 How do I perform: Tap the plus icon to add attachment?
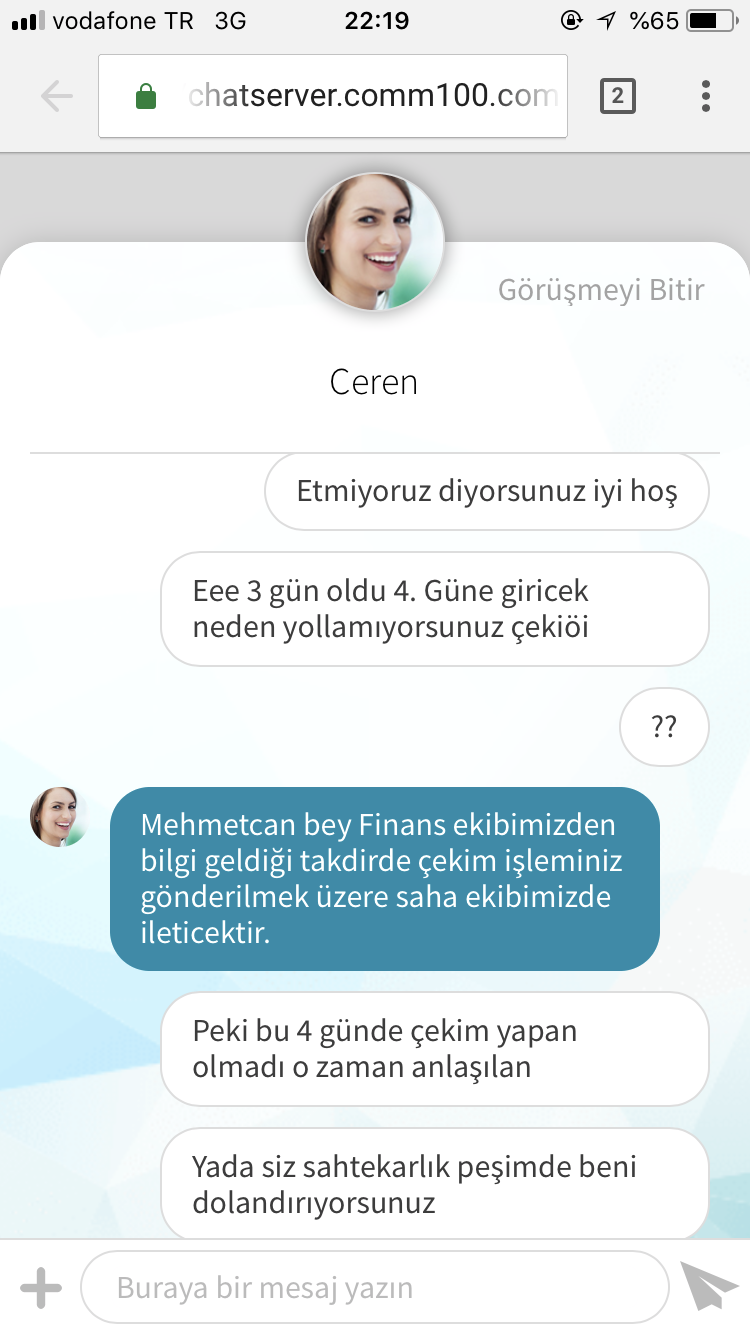point(41,1288)
